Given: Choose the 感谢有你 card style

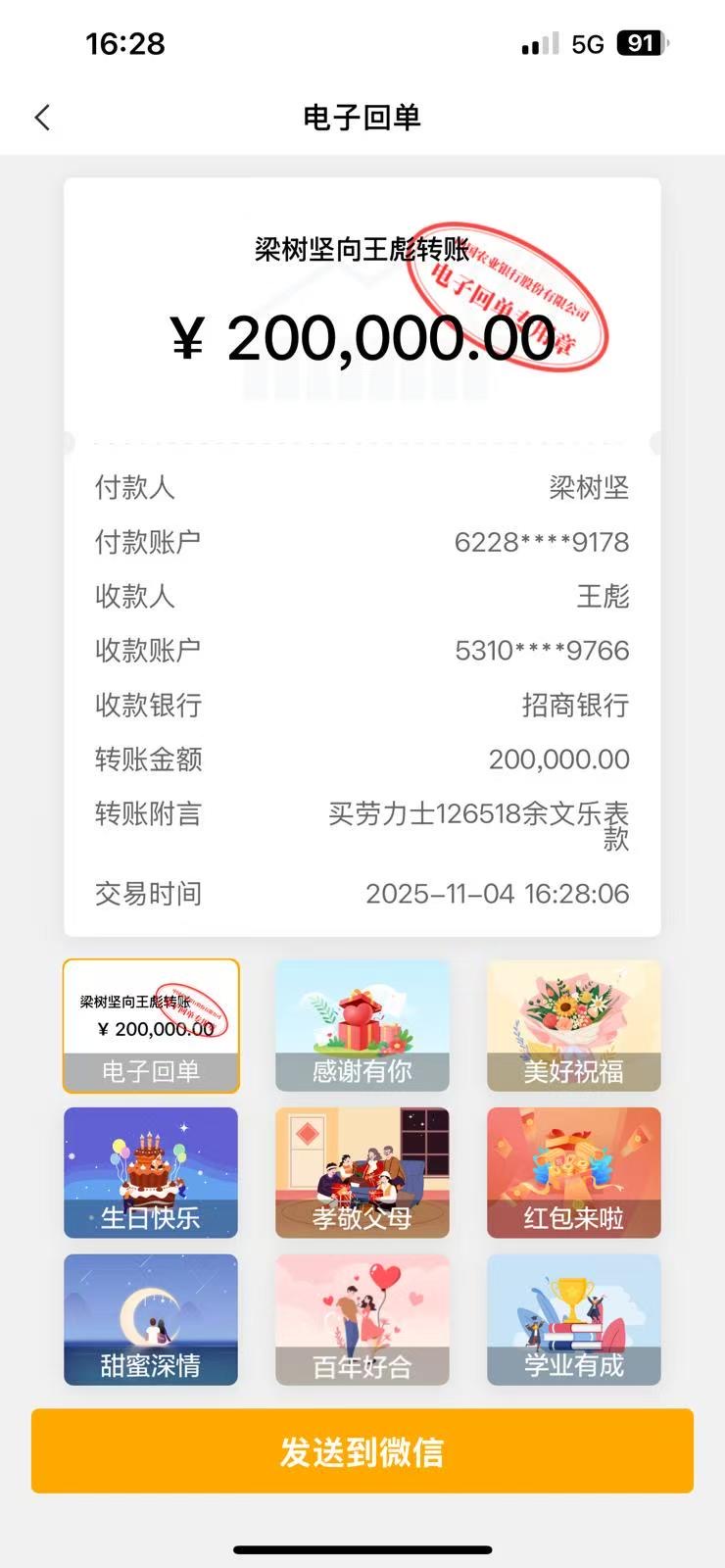Looking at the screenshot, I should click(x=362, y=1025).
